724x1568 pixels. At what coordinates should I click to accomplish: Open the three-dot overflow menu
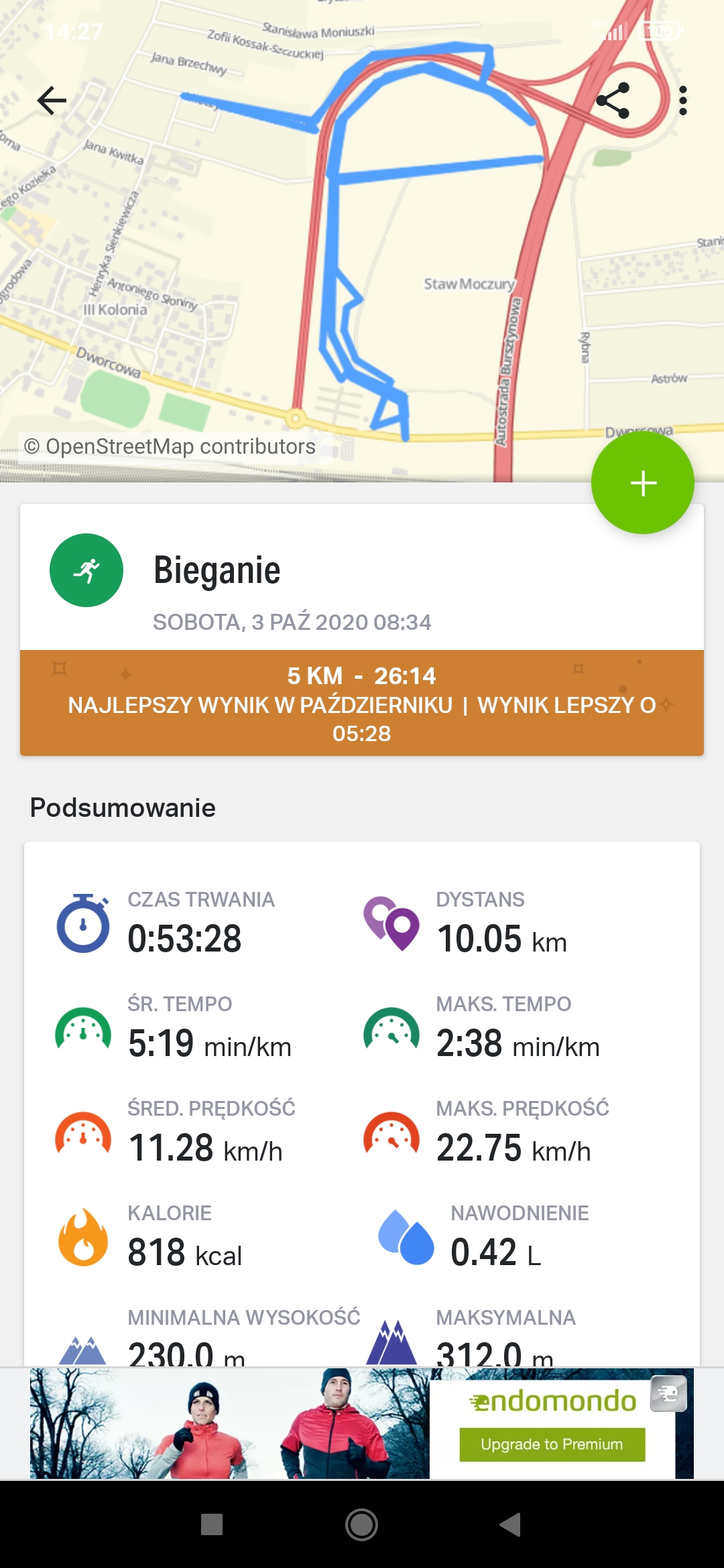(x=682, y=101)
